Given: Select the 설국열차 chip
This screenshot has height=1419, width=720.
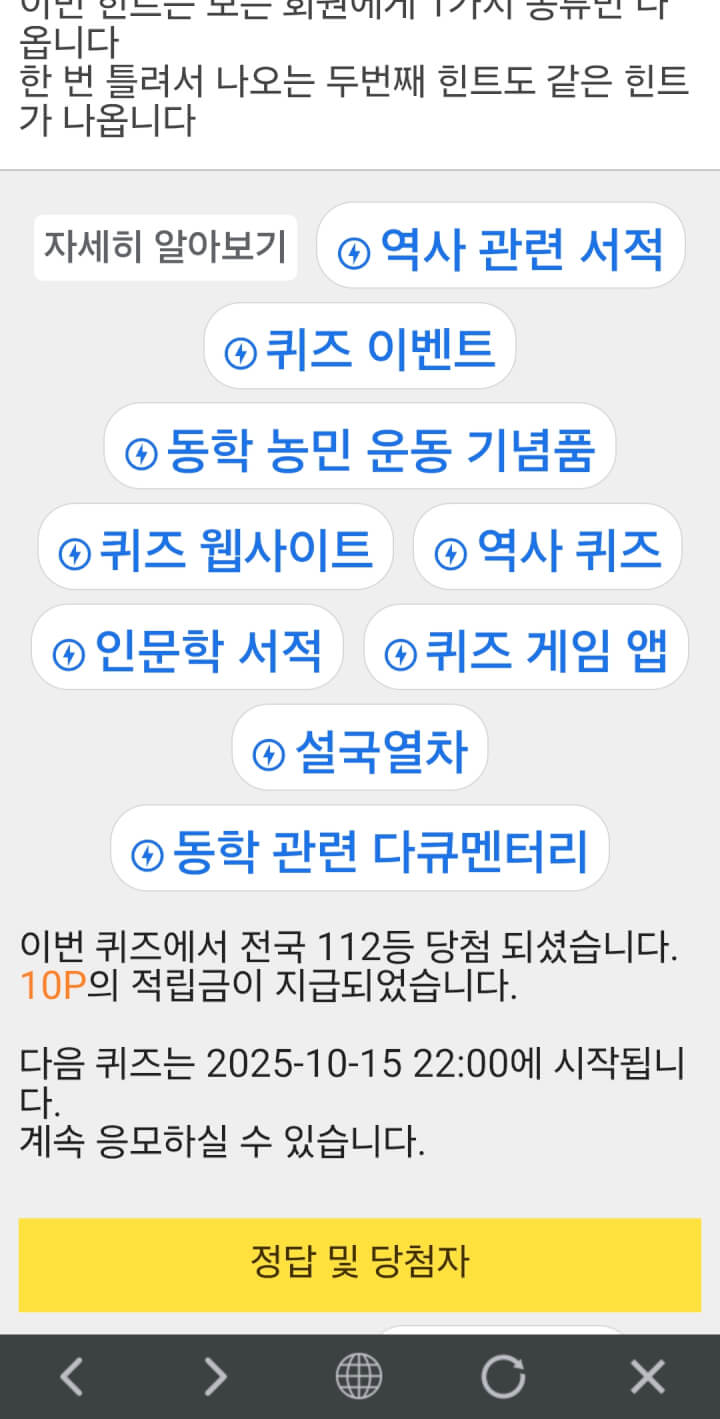Looking at the screenshot, I should [360, 749].
